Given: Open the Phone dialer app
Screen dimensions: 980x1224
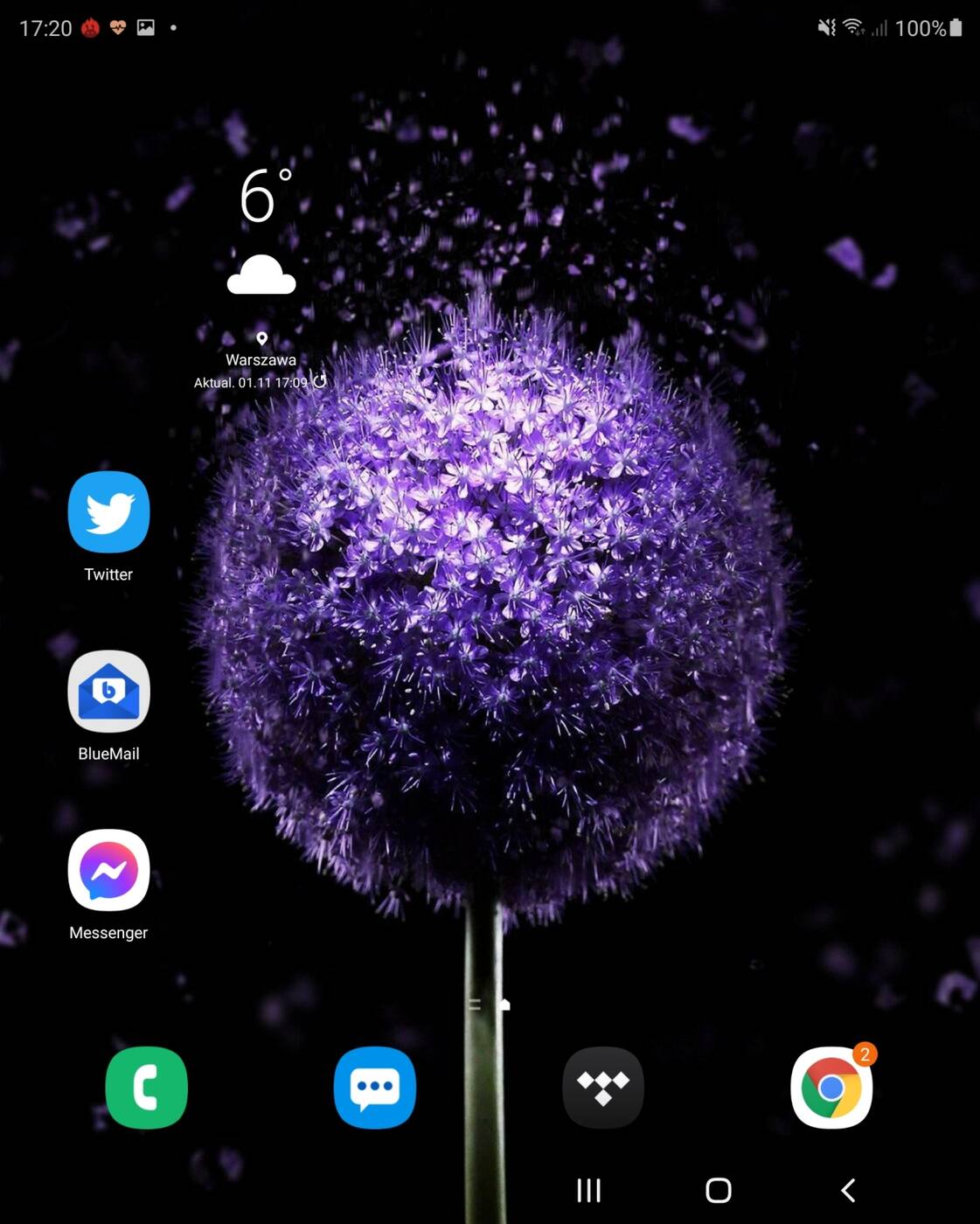Looking at the screenshot, I should click(x=146, y=1088).
